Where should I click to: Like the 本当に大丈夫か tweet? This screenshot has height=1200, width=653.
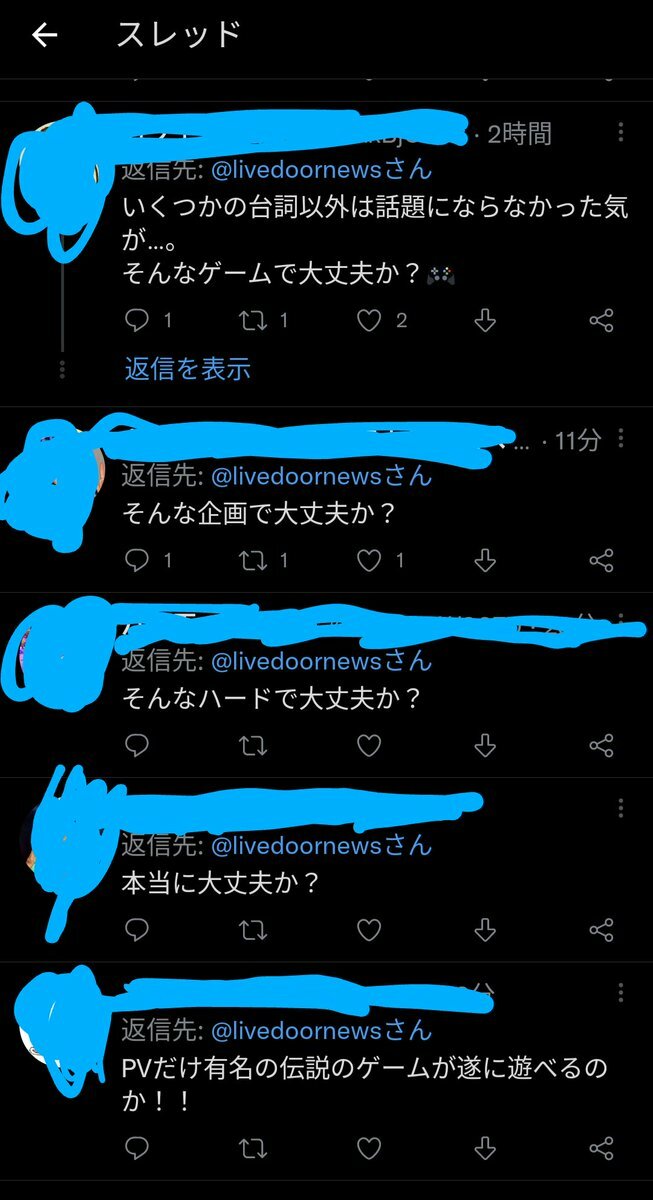(x=370, y=931)
